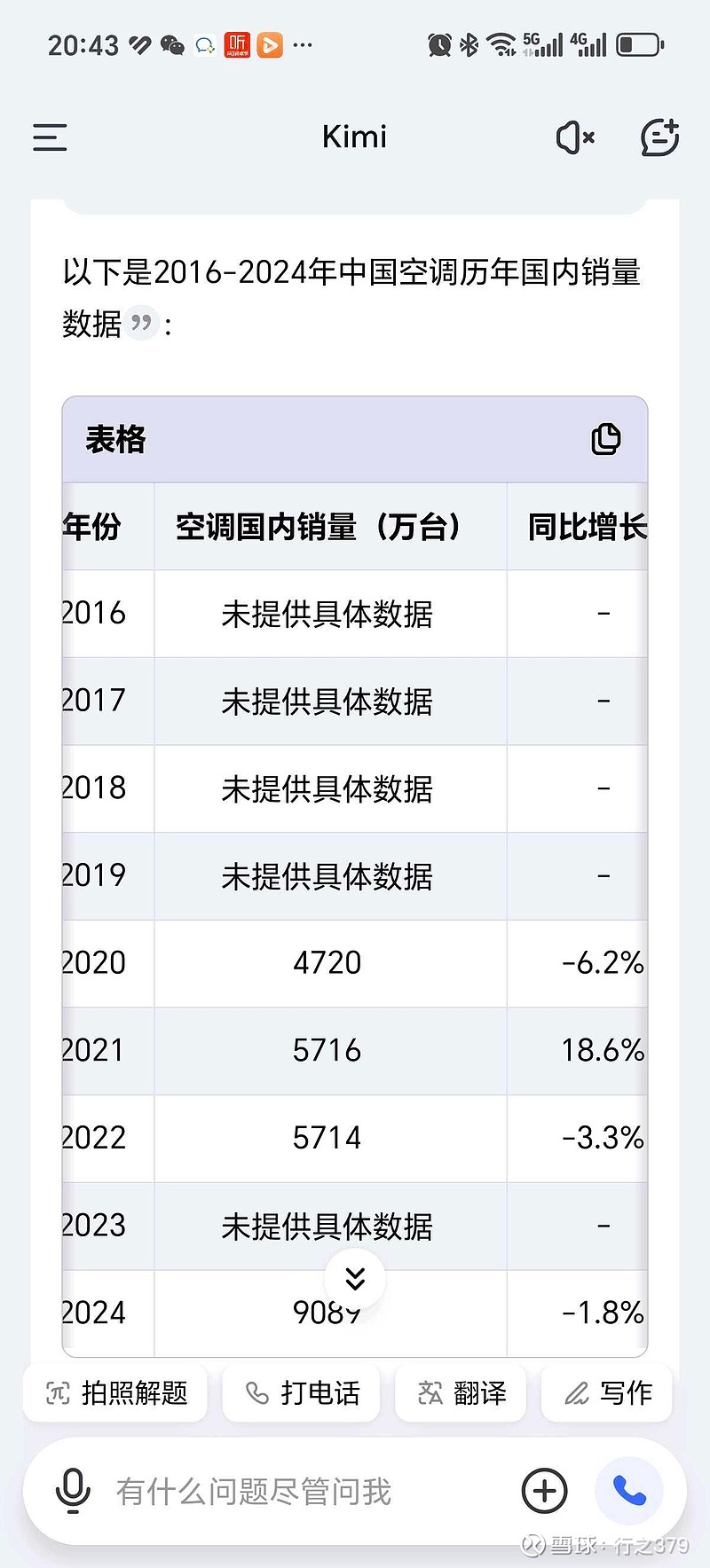The image size is (710, 1568).
Task: Start a new chat conversation
Action: pos(659,137)
